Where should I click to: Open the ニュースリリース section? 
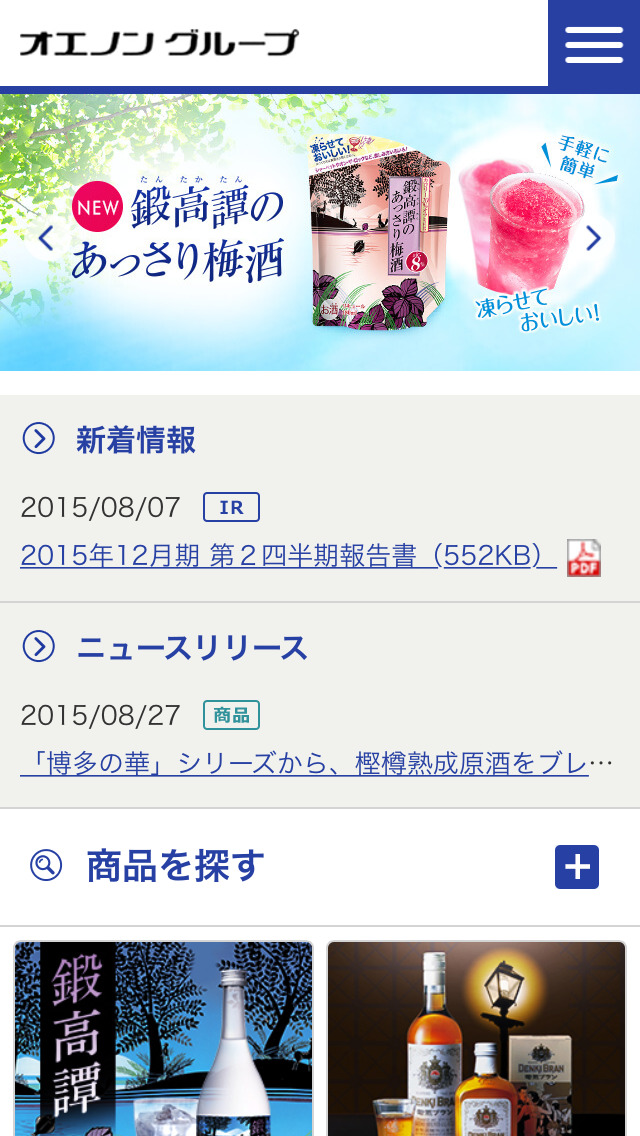coord(191,648)
